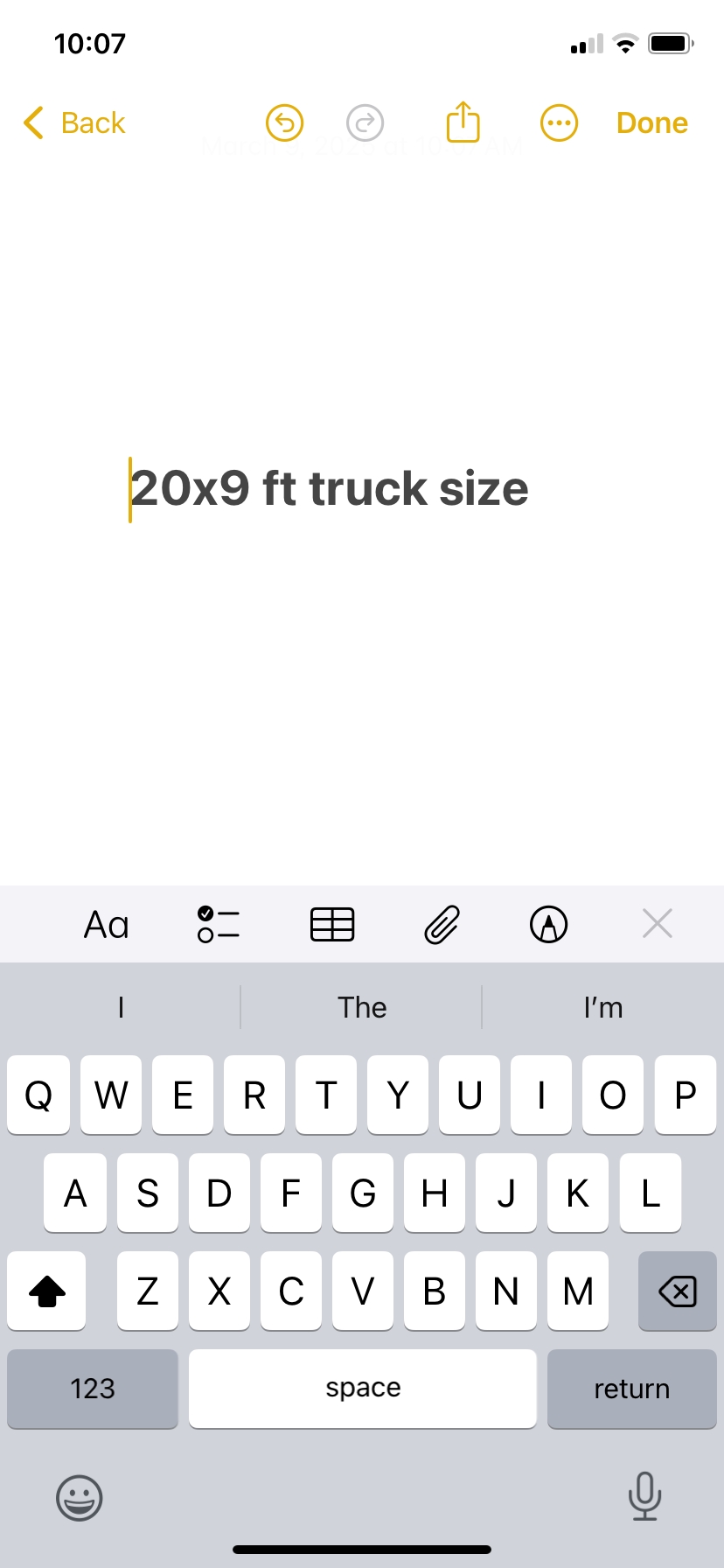This screenshot has height=1568, width=724.
Task: Open the markup drawing tool
Action: point(549,924)
